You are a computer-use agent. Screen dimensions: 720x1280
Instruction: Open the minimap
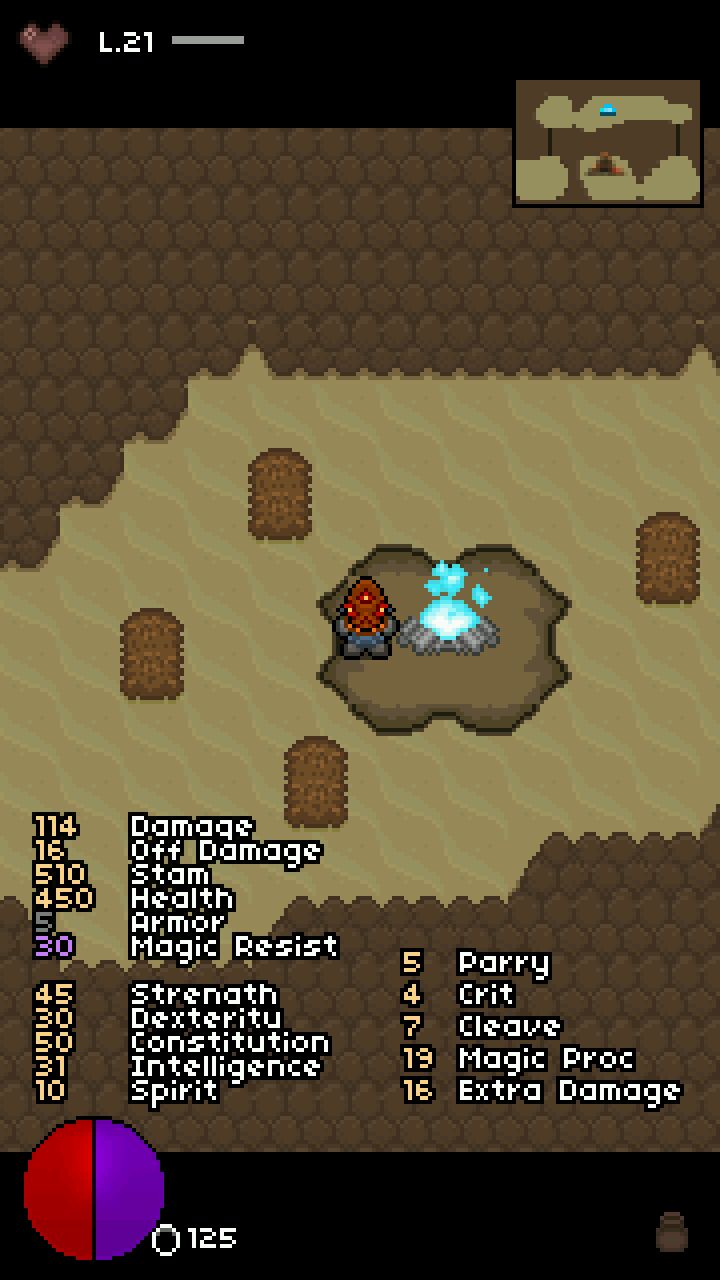coord(606,143)
